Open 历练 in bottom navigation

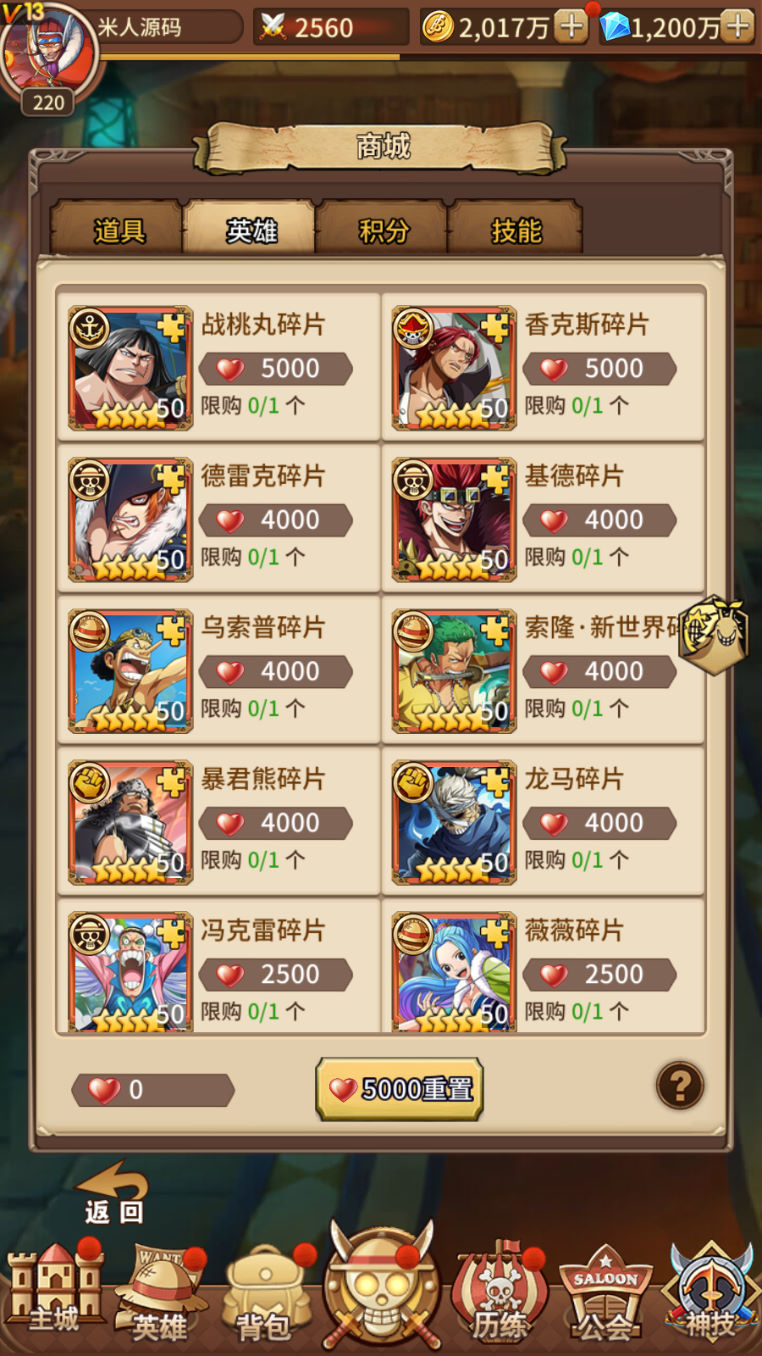pos(499,1293)
